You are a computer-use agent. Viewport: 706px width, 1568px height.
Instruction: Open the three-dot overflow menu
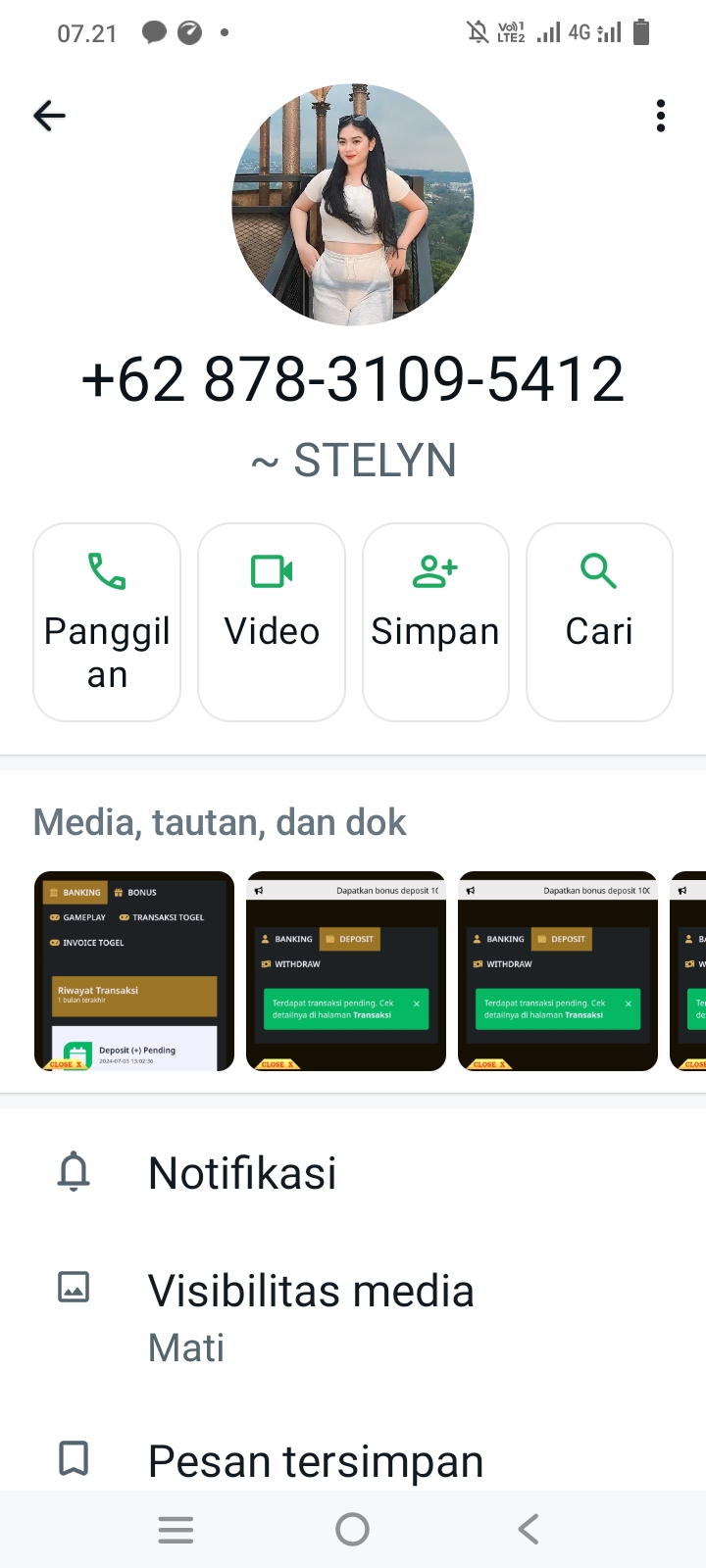click(661, 116)
